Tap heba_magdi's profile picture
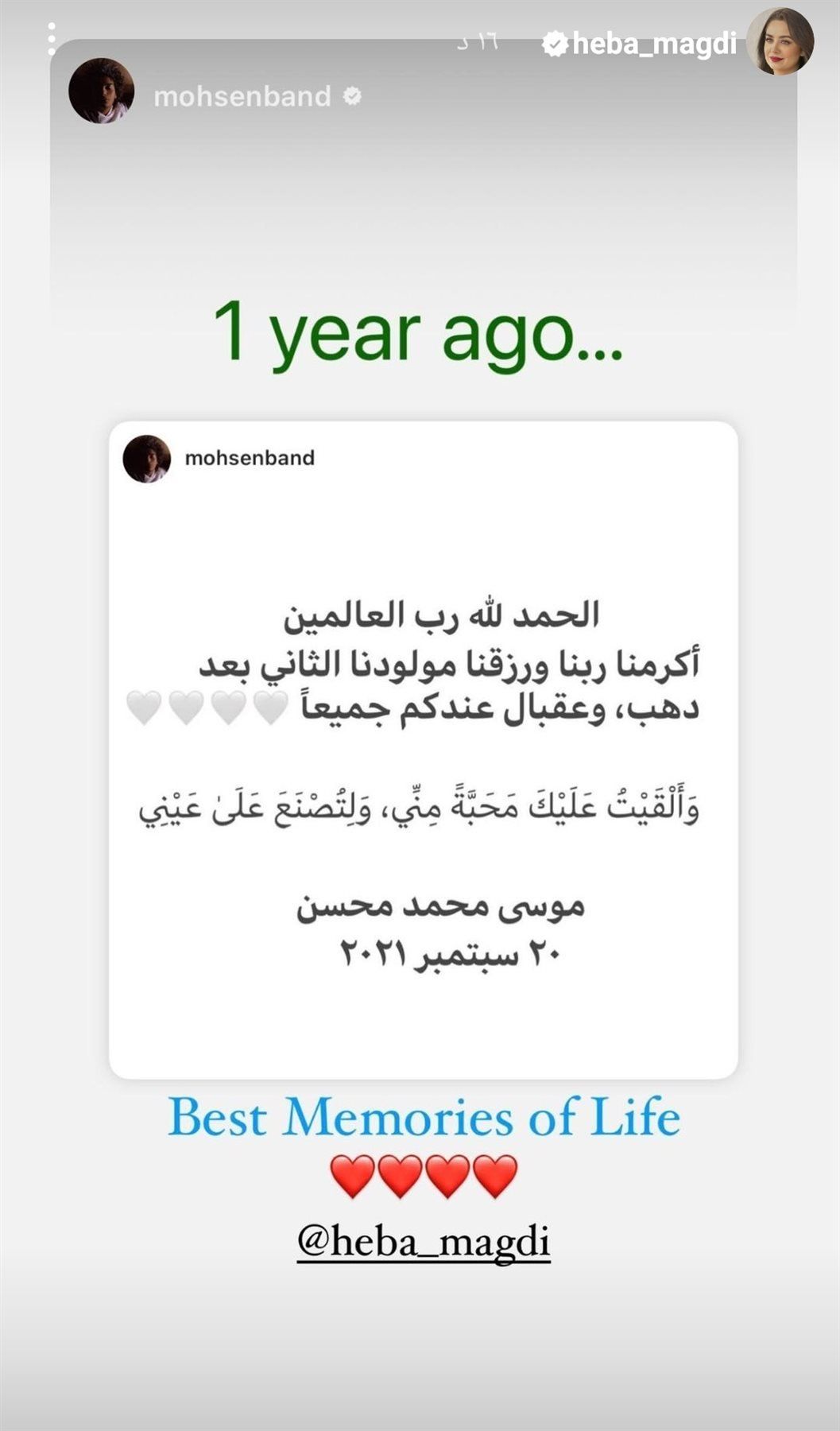Screen dimensions: 840x1431 780,41
